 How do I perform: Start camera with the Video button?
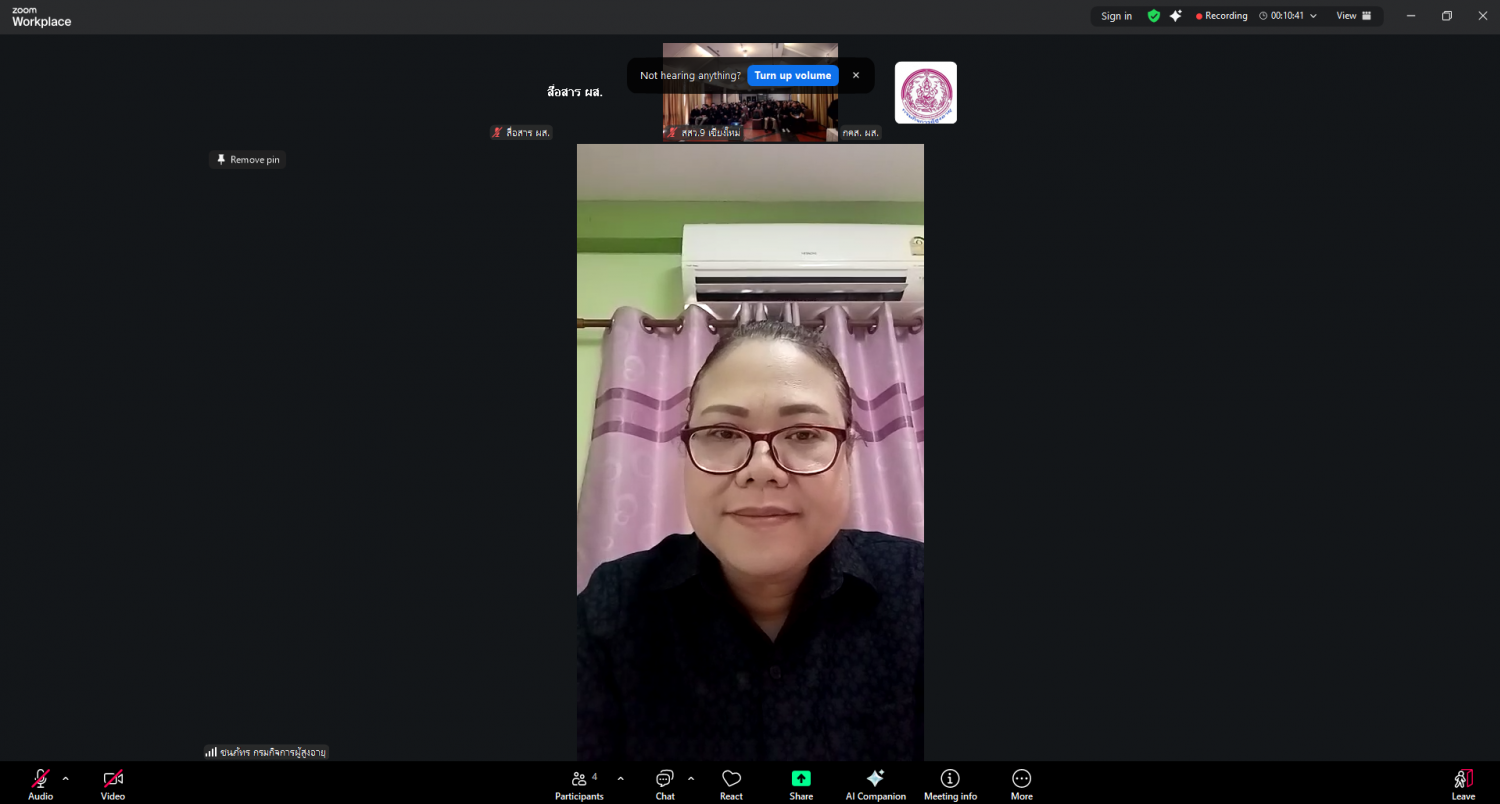pyautogui.click(x=113, y=784)
